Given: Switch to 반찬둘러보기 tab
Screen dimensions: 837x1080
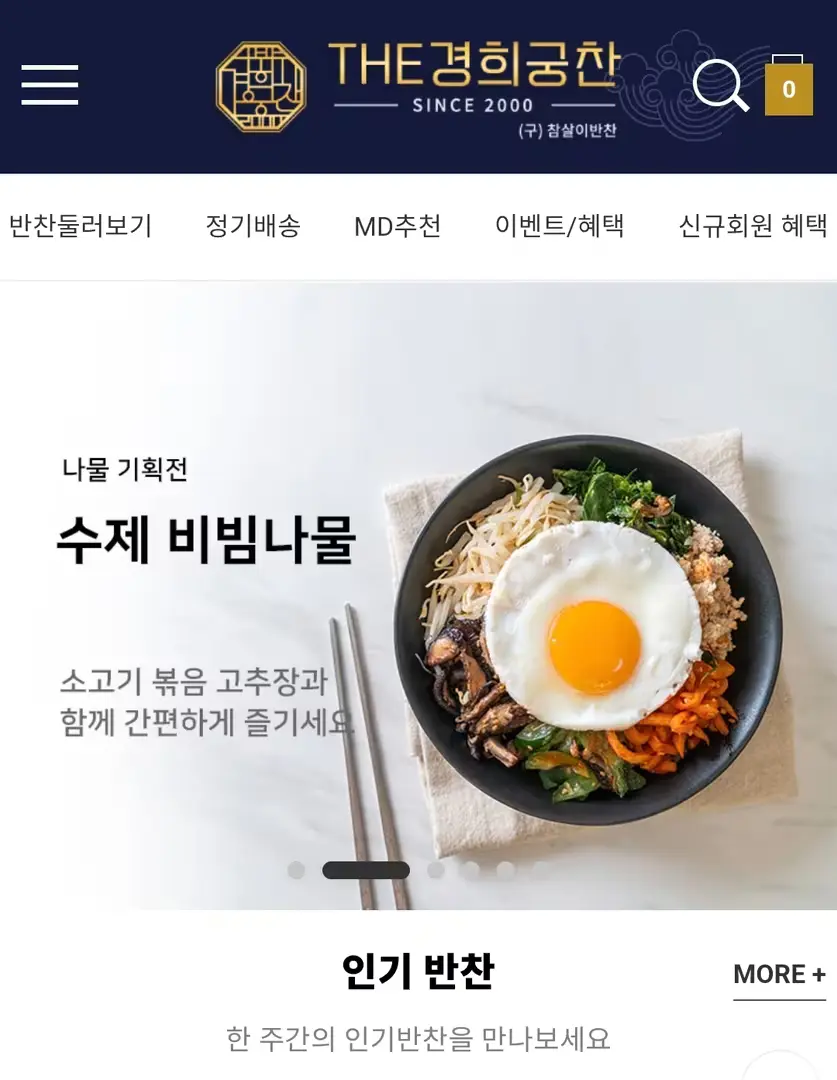Looking at the screenshot, I should (81, 226).
